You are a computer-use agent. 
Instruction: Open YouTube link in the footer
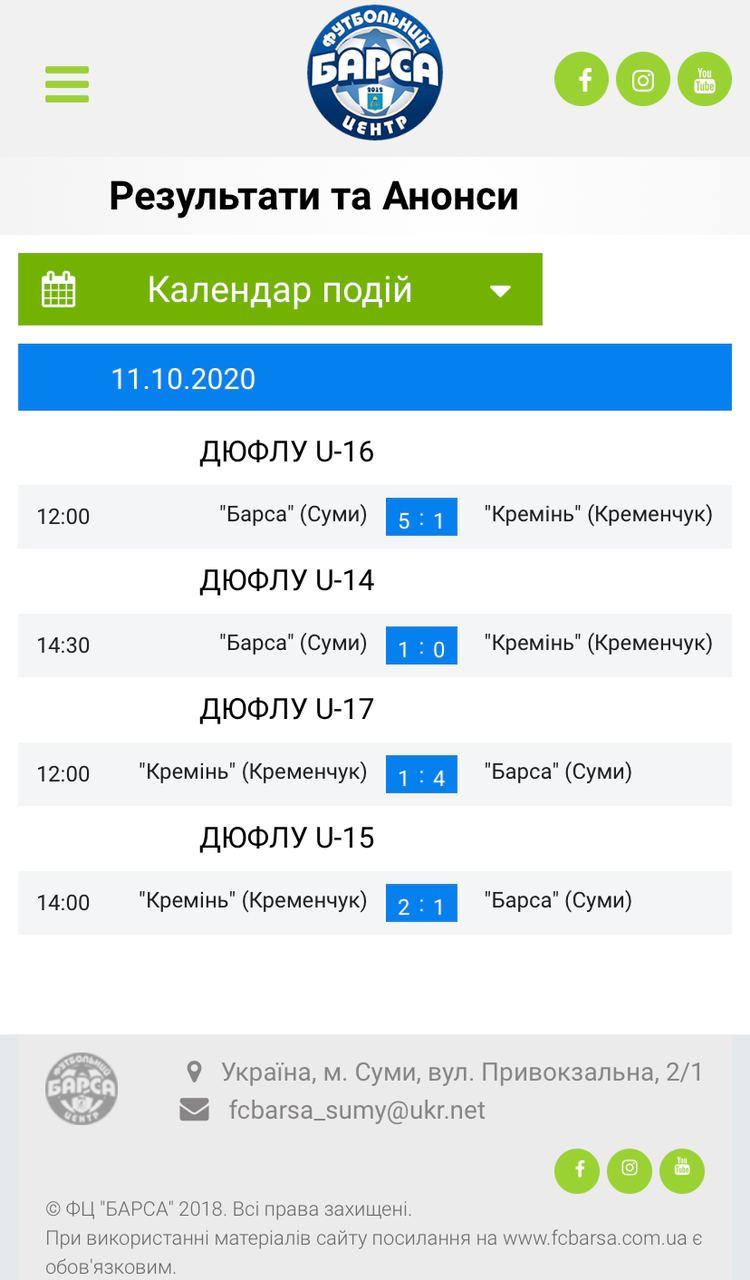point(682,1170)
